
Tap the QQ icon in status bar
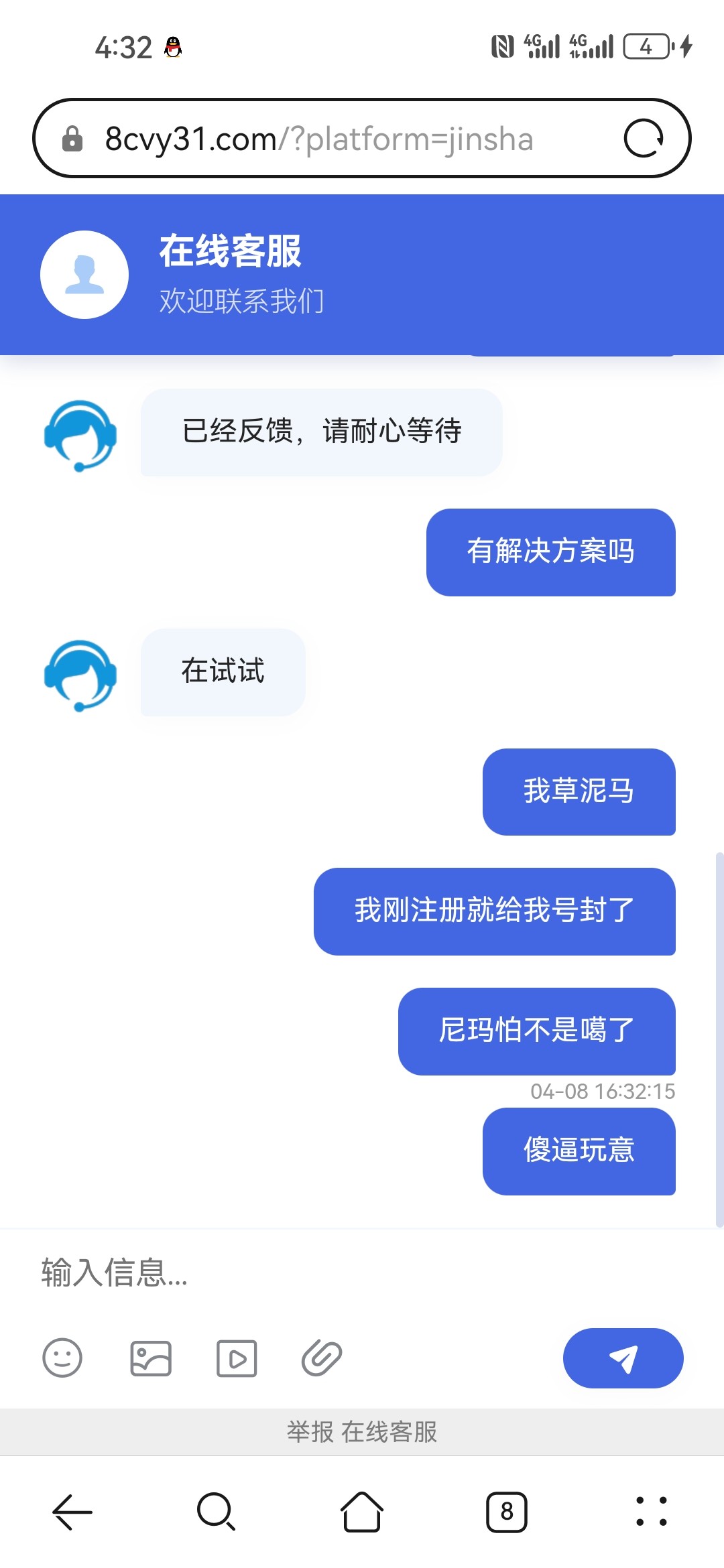coord(172,46)
